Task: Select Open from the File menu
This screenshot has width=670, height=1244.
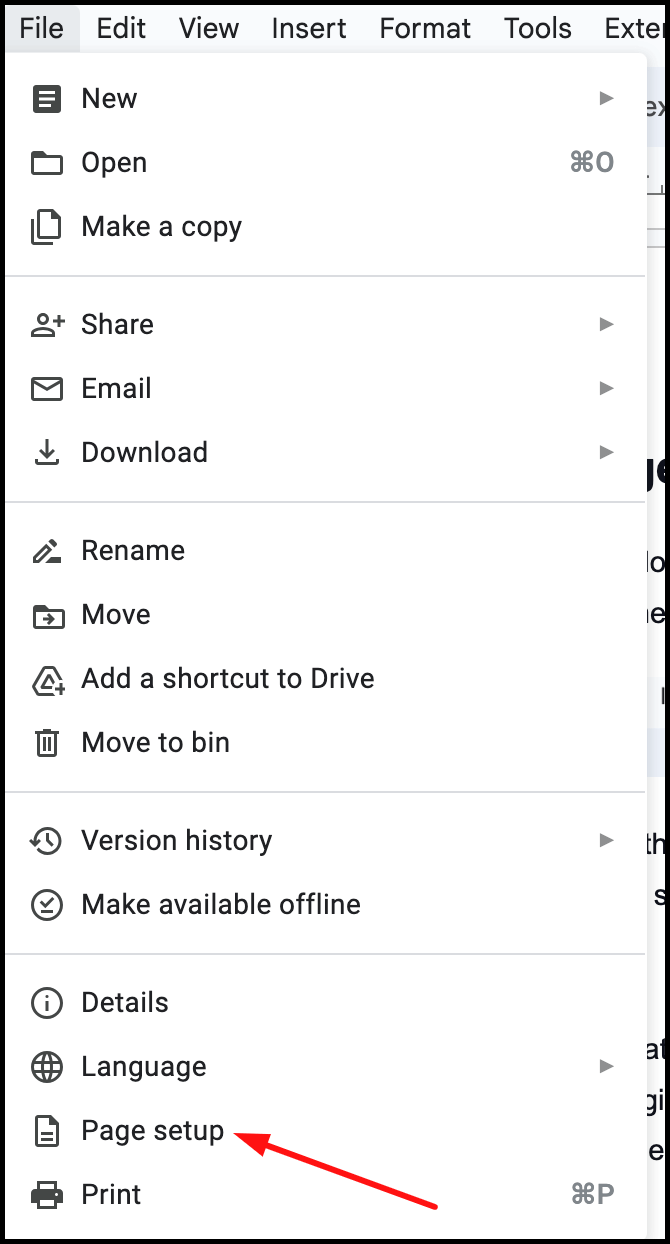Action: (325, 162)
